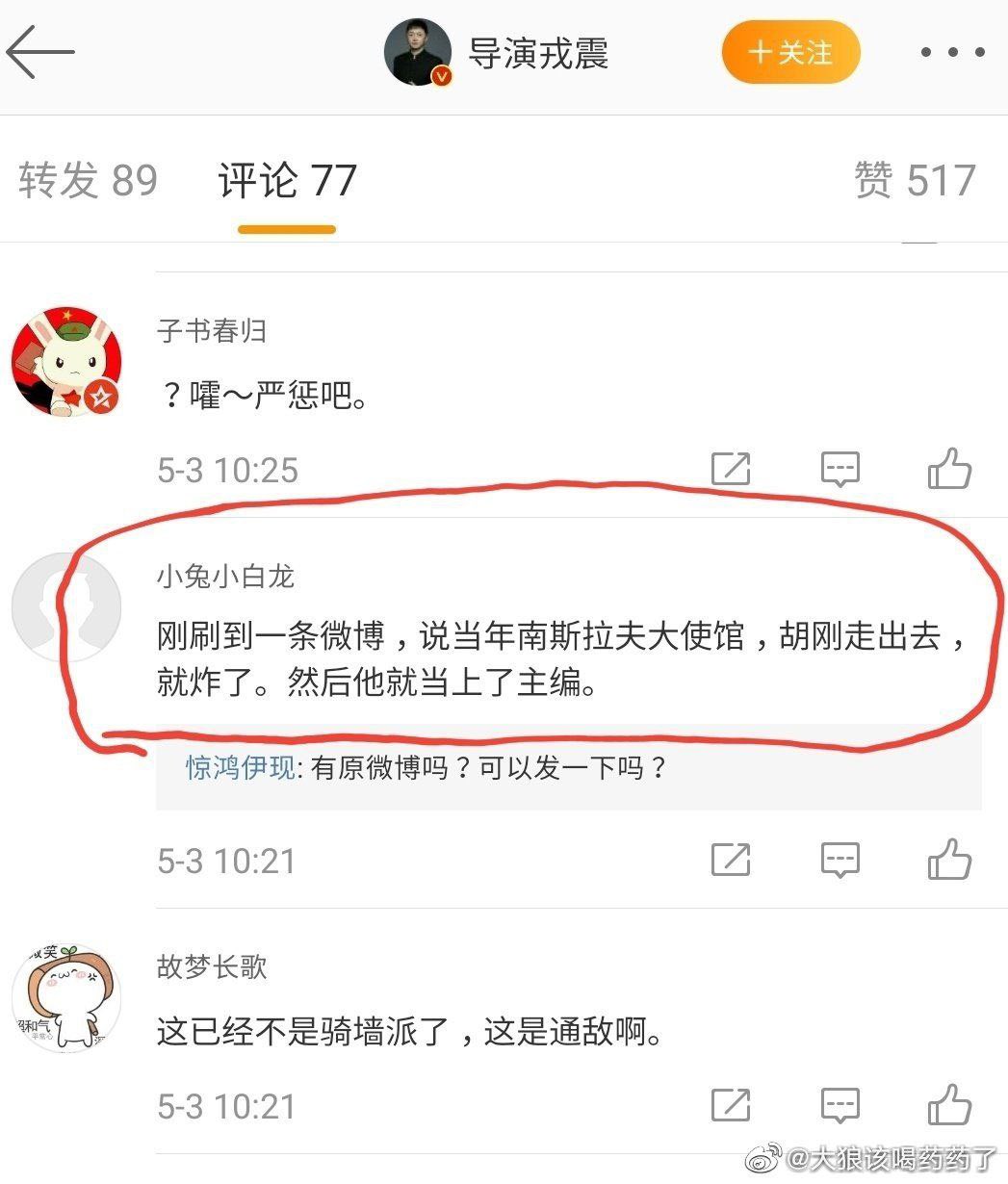This screenshot has width=1008, height=1184.
Task: Reply to 子书春归's comment
Action: coord(840,470)
